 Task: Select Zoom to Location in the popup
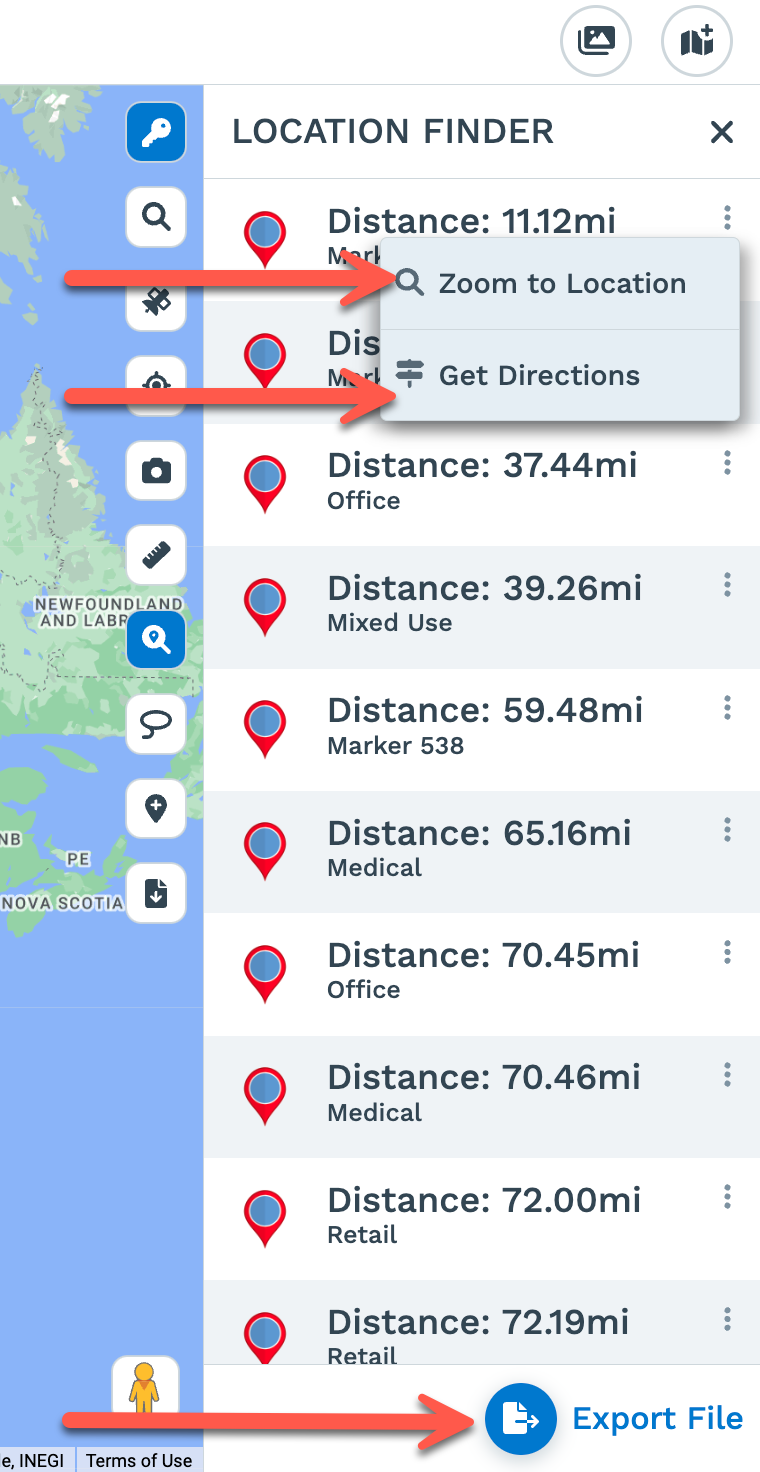(x=561, y=284)
